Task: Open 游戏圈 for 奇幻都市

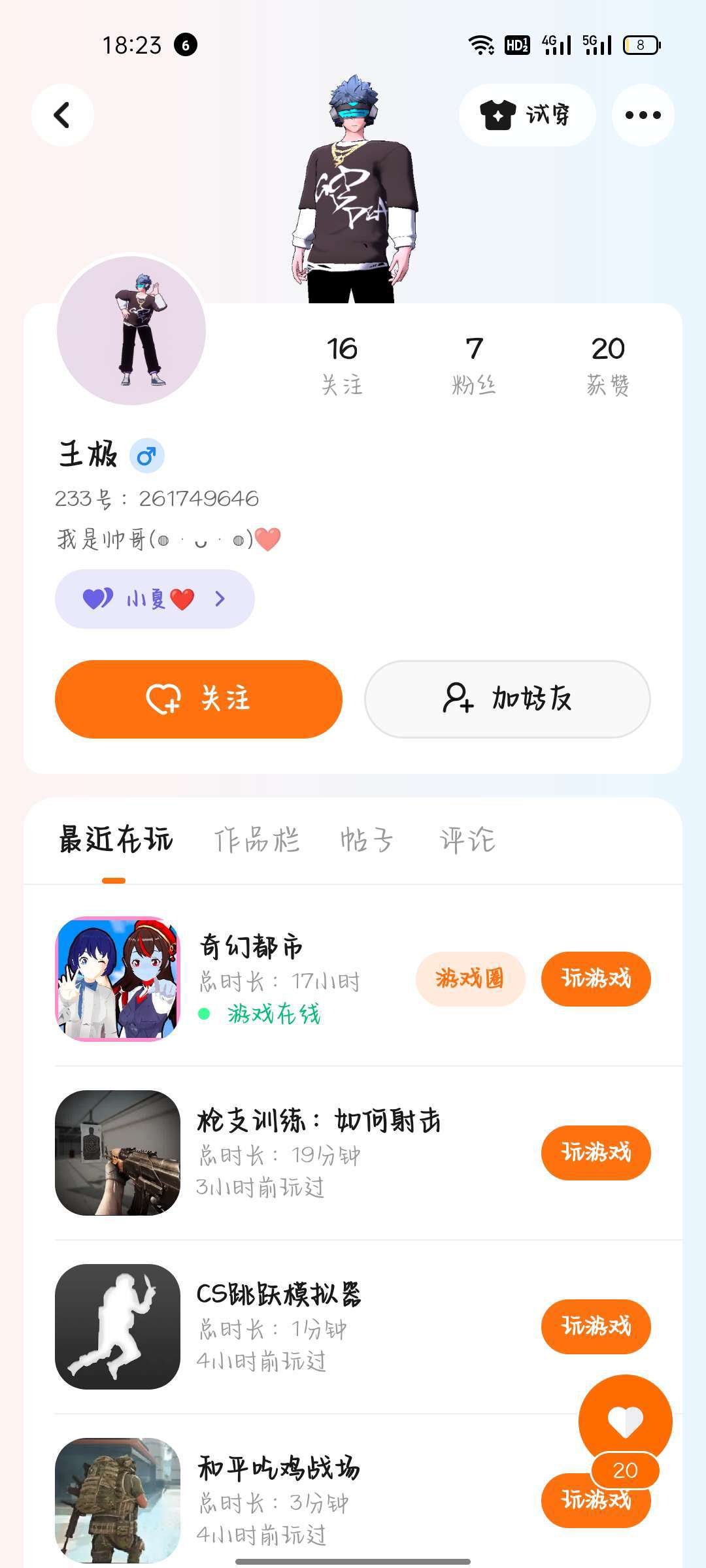Action: click(470, 978)
